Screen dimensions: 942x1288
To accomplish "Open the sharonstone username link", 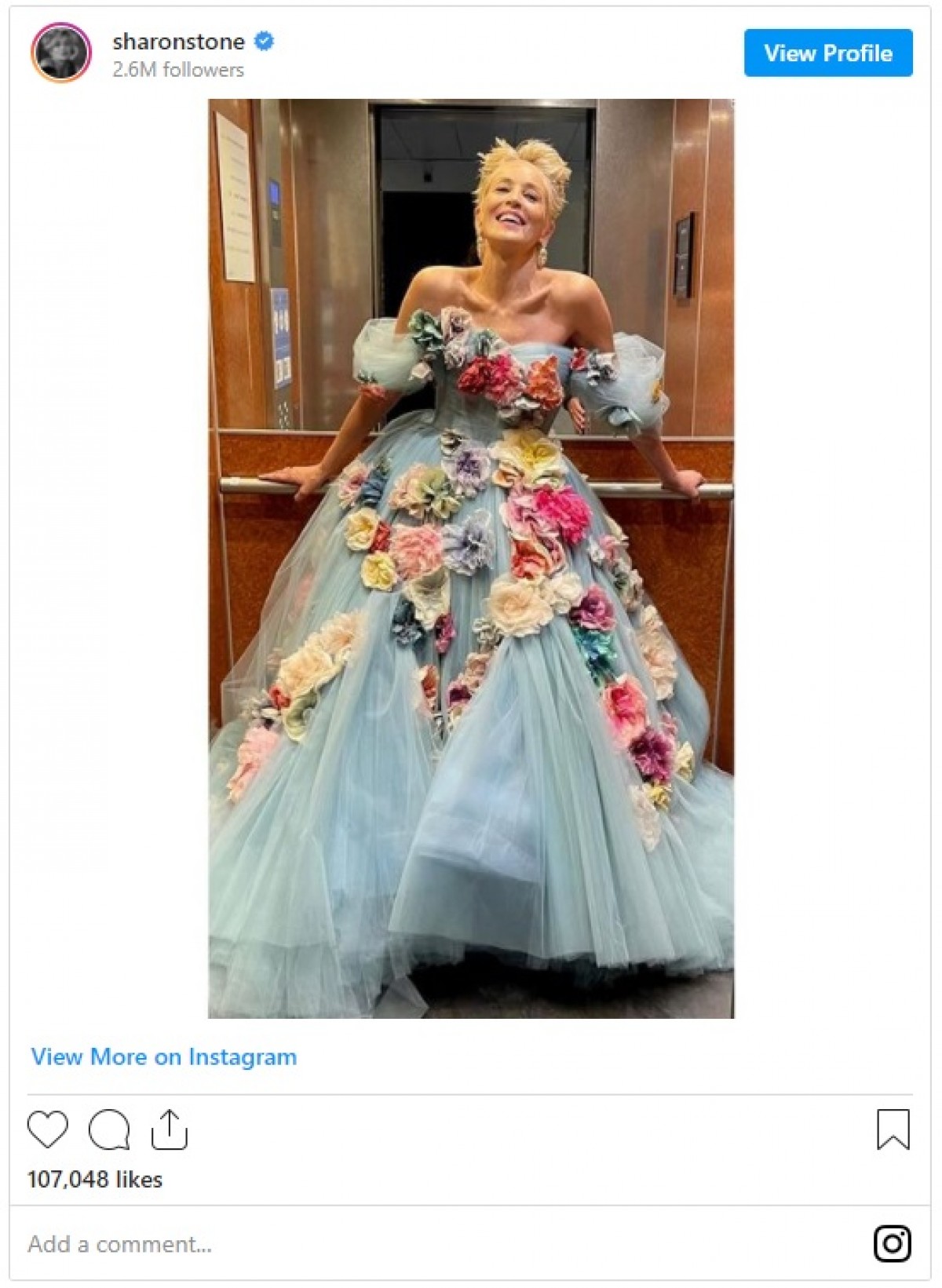I will [x=178, y=41].
